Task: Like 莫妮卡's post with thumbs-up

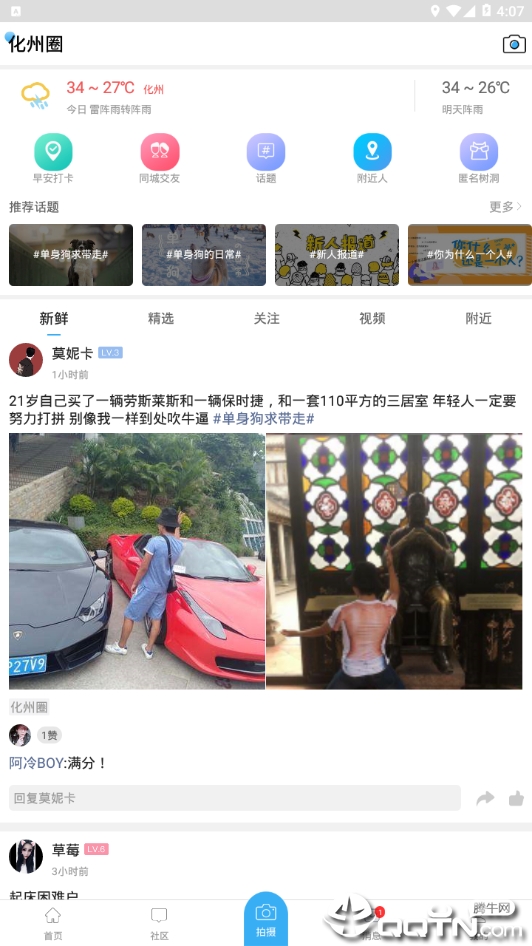Action: tap(516, 798)
